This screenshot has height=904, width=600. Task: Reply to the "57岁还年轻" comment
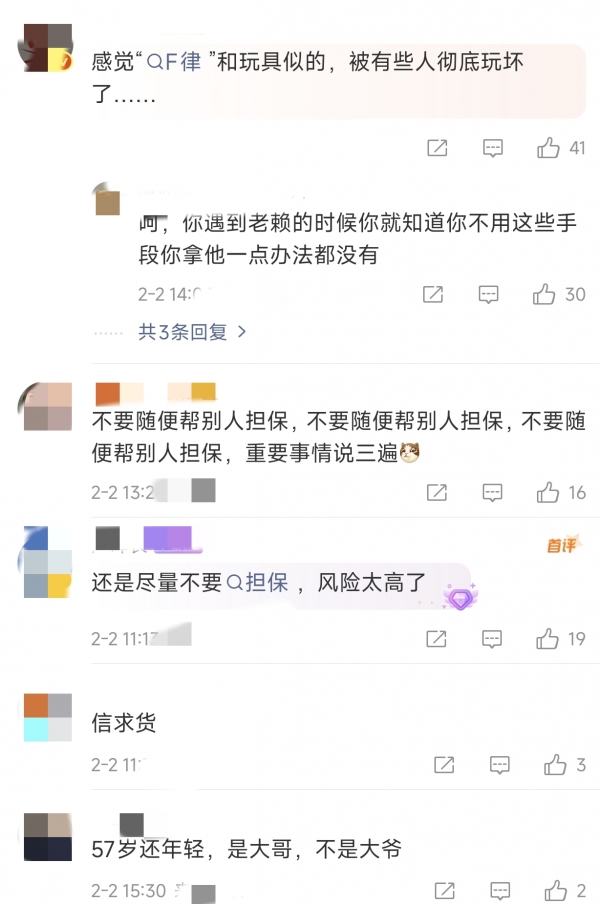click(x=500, y=890)
